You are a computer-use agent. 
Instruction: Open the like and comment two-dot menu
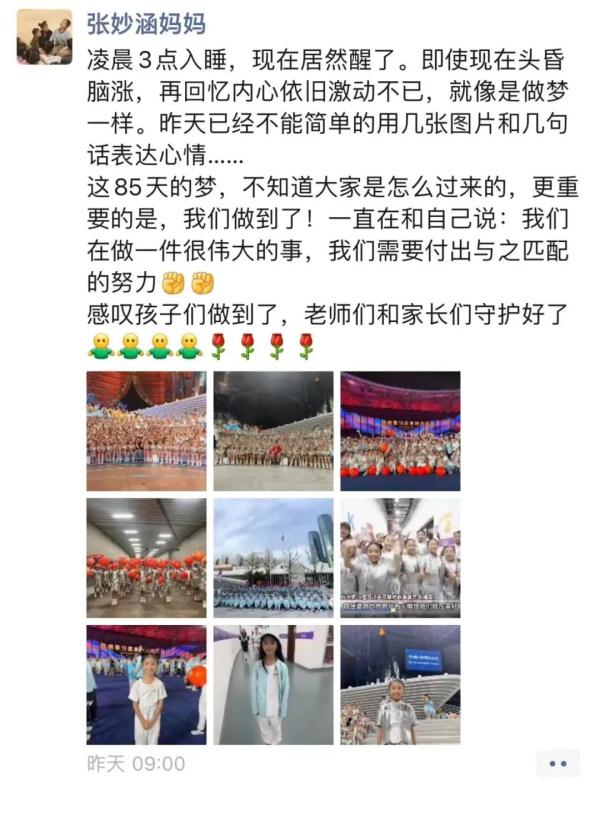click(x=557, y=763)
